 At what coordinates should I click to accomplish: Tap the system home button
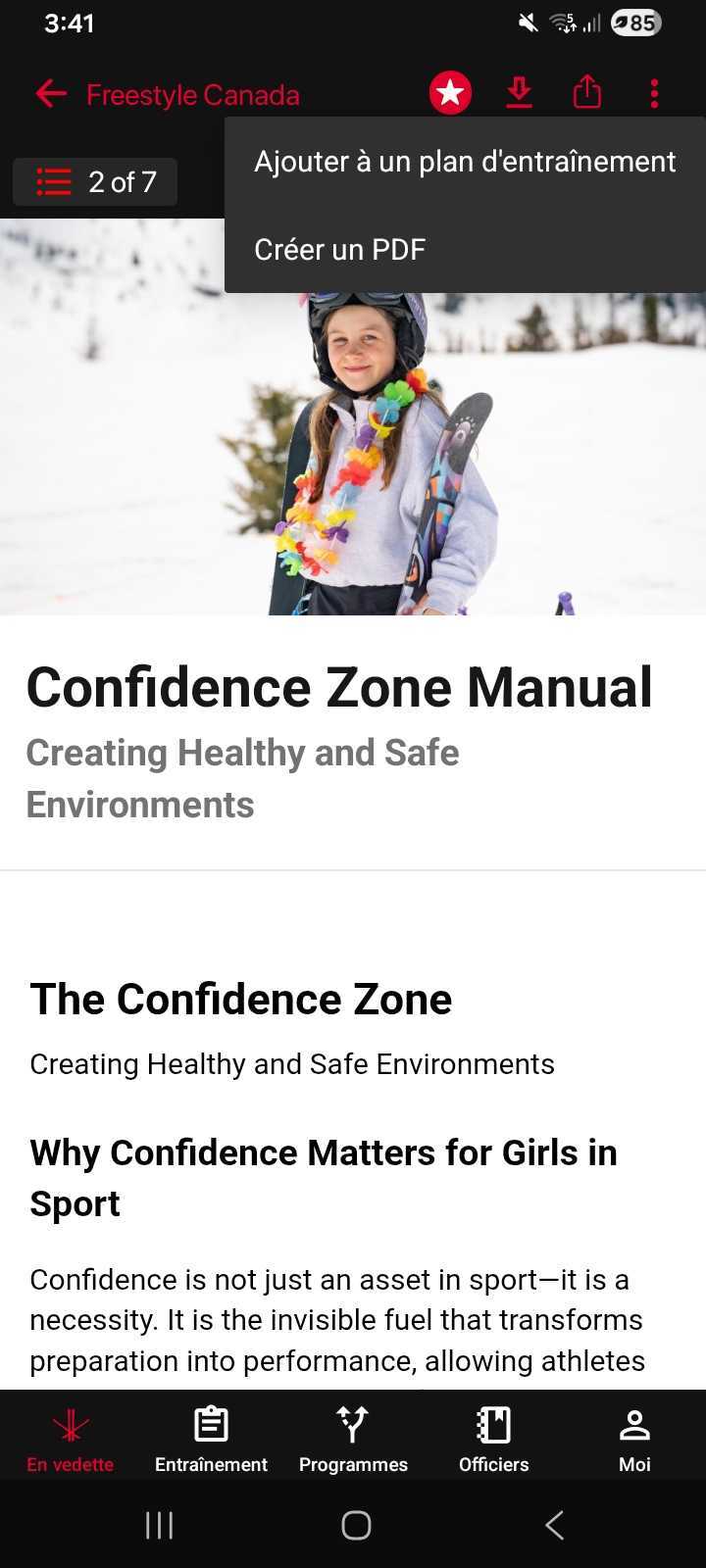point(356,1525)
